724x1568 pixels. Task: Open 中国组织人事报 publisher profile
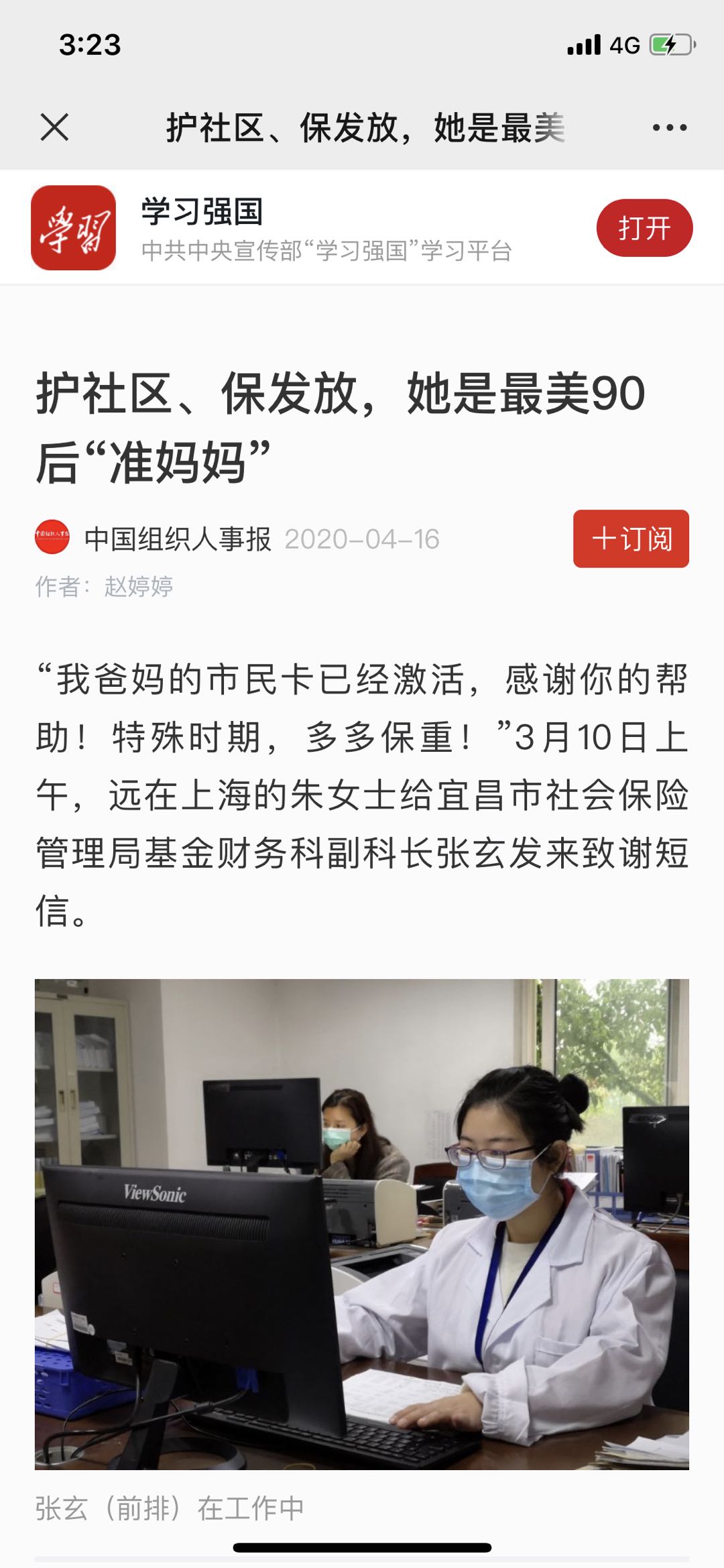point(177,539)
